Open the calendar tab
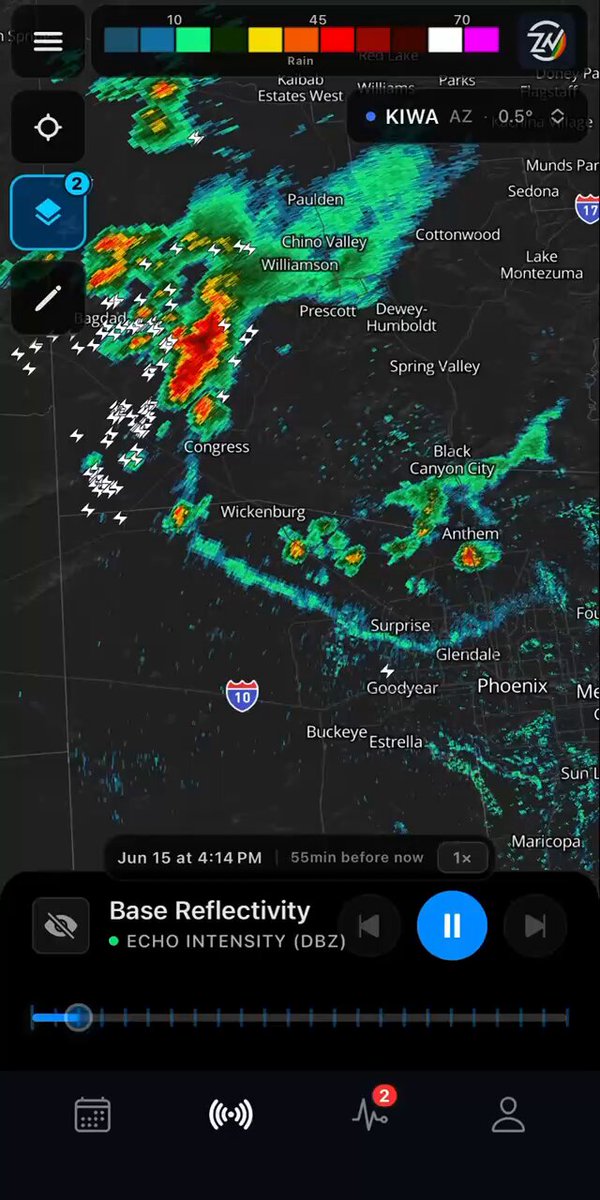 92,1115
